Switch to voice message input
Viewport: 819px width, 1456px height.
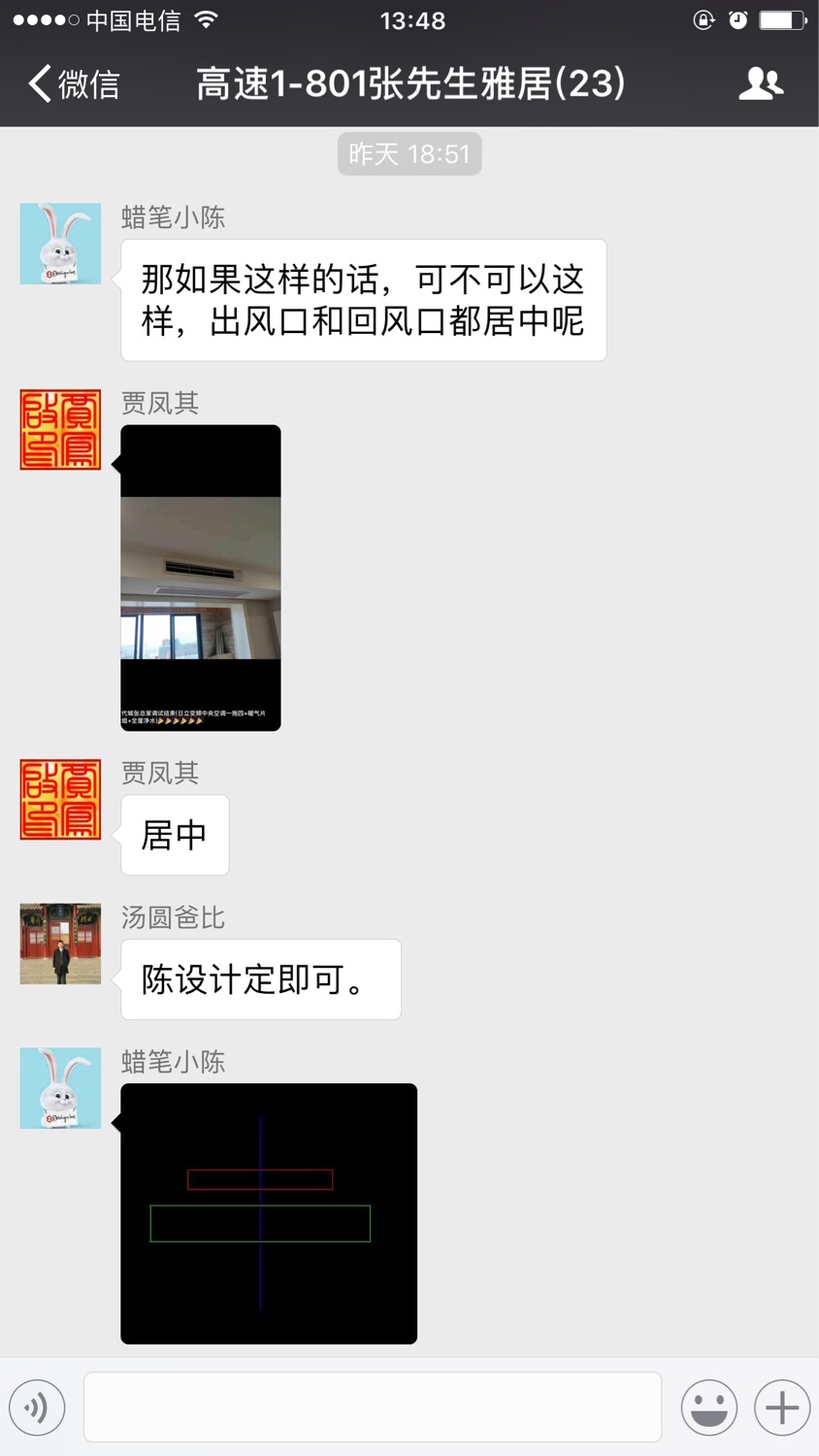click(37, 1407)
